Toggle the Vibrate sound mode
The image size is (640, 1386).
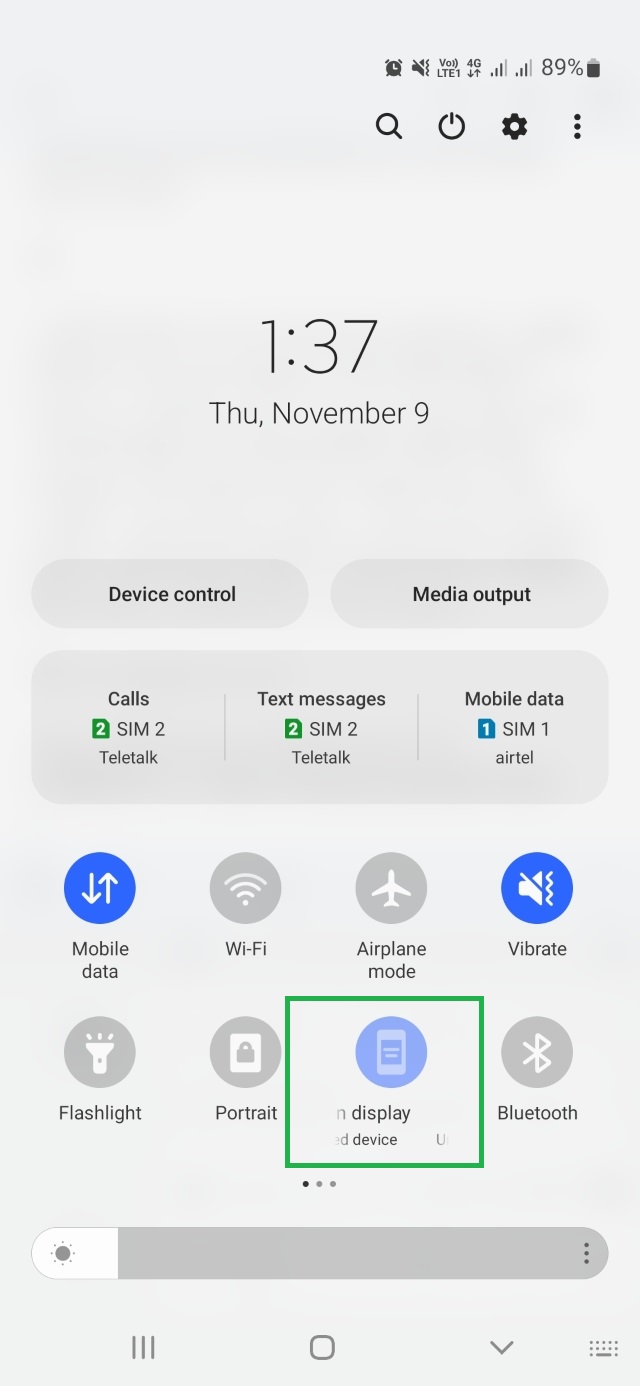click(x=537, y=888)
